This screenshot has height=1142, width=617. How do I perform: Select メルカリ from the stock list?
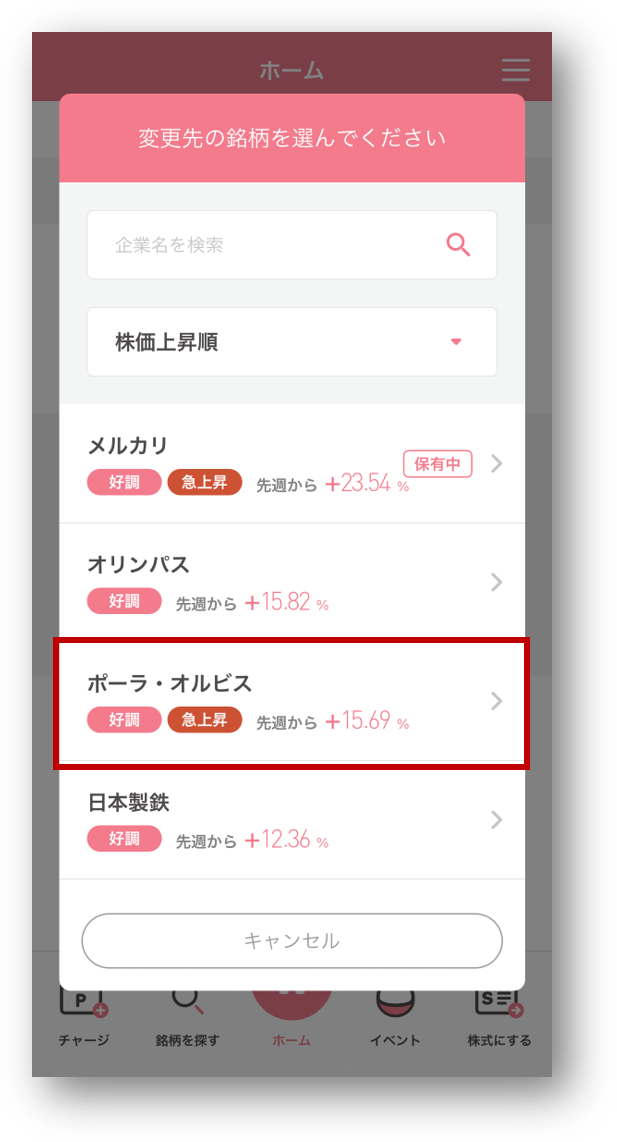[291, 464]
